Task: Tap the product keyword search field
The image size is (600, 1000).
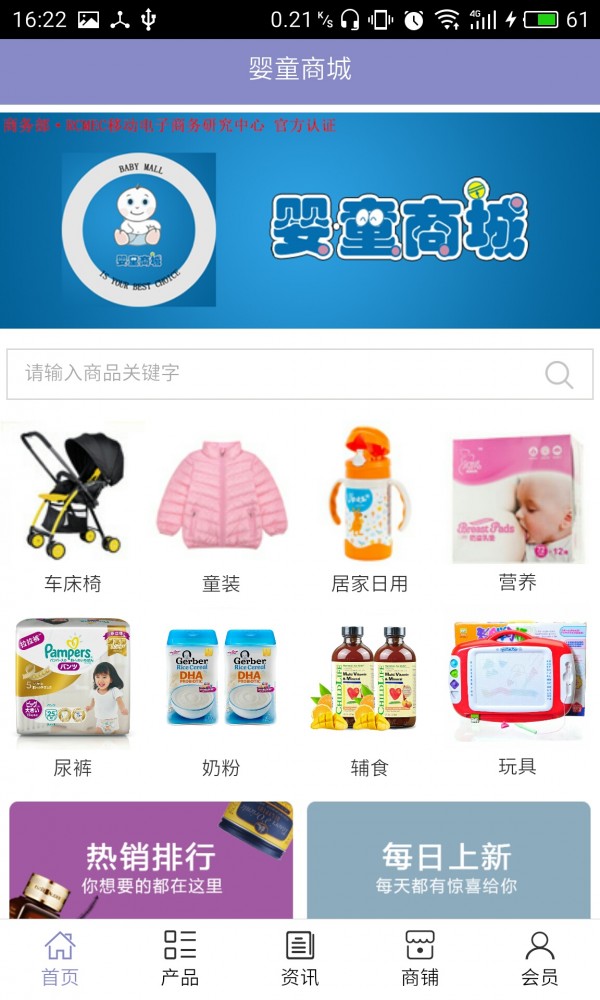Action: (x=270, y=374)
